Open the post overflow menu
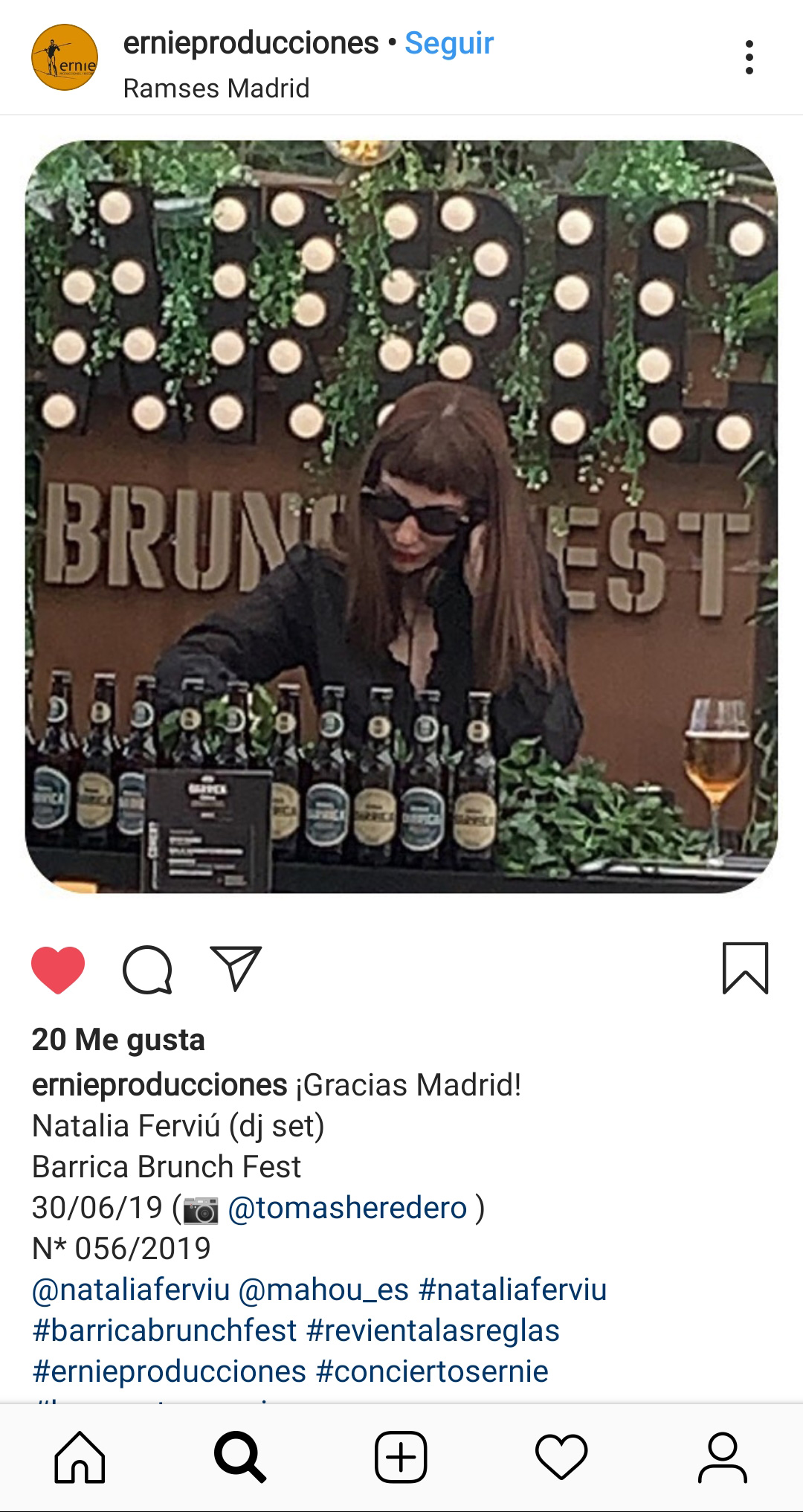 click(749, 57)
